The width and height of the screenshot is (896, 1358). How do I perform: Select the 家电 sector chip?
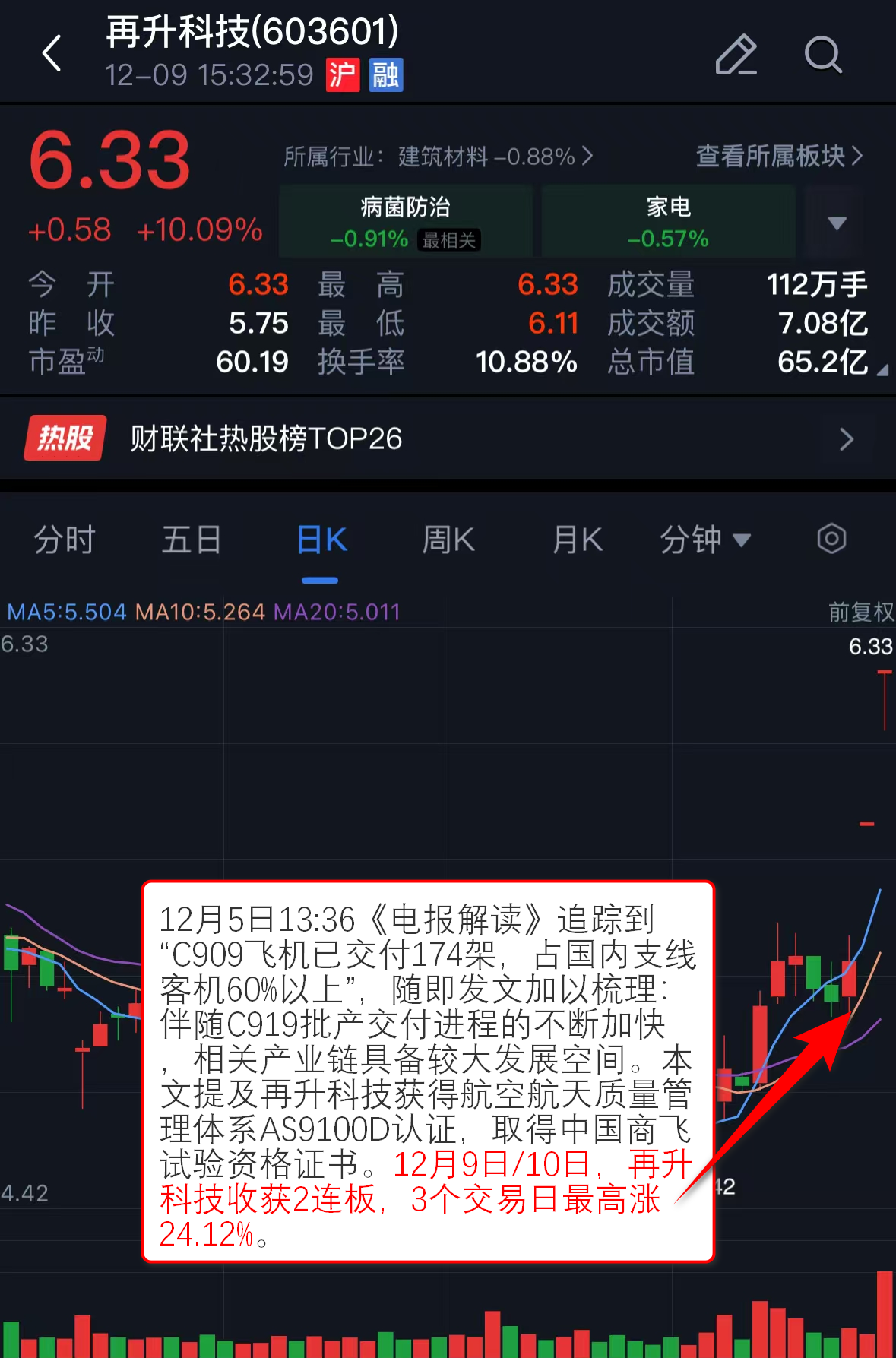coord(668,222)
